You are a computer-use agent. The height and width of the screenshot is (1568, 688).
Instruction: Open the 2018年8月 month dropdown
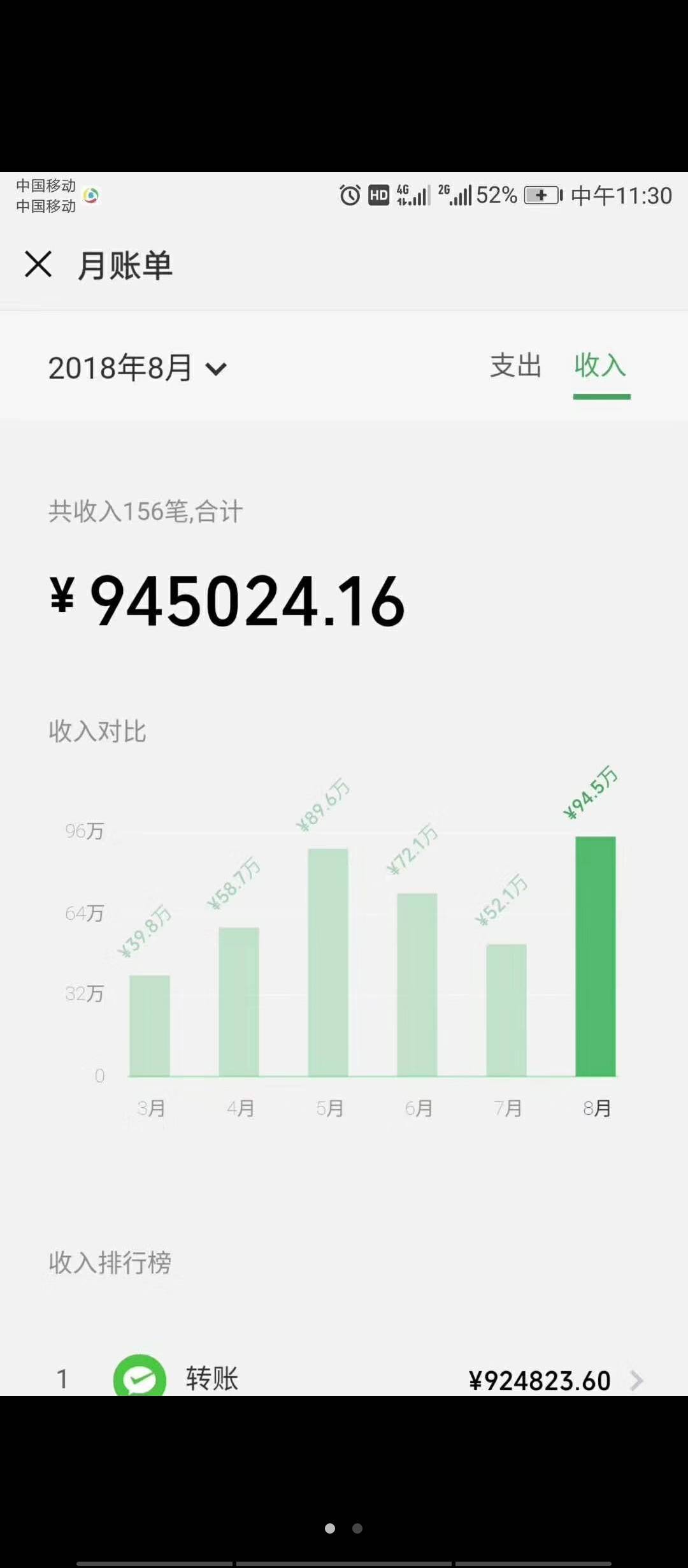(x=138, y=368)
